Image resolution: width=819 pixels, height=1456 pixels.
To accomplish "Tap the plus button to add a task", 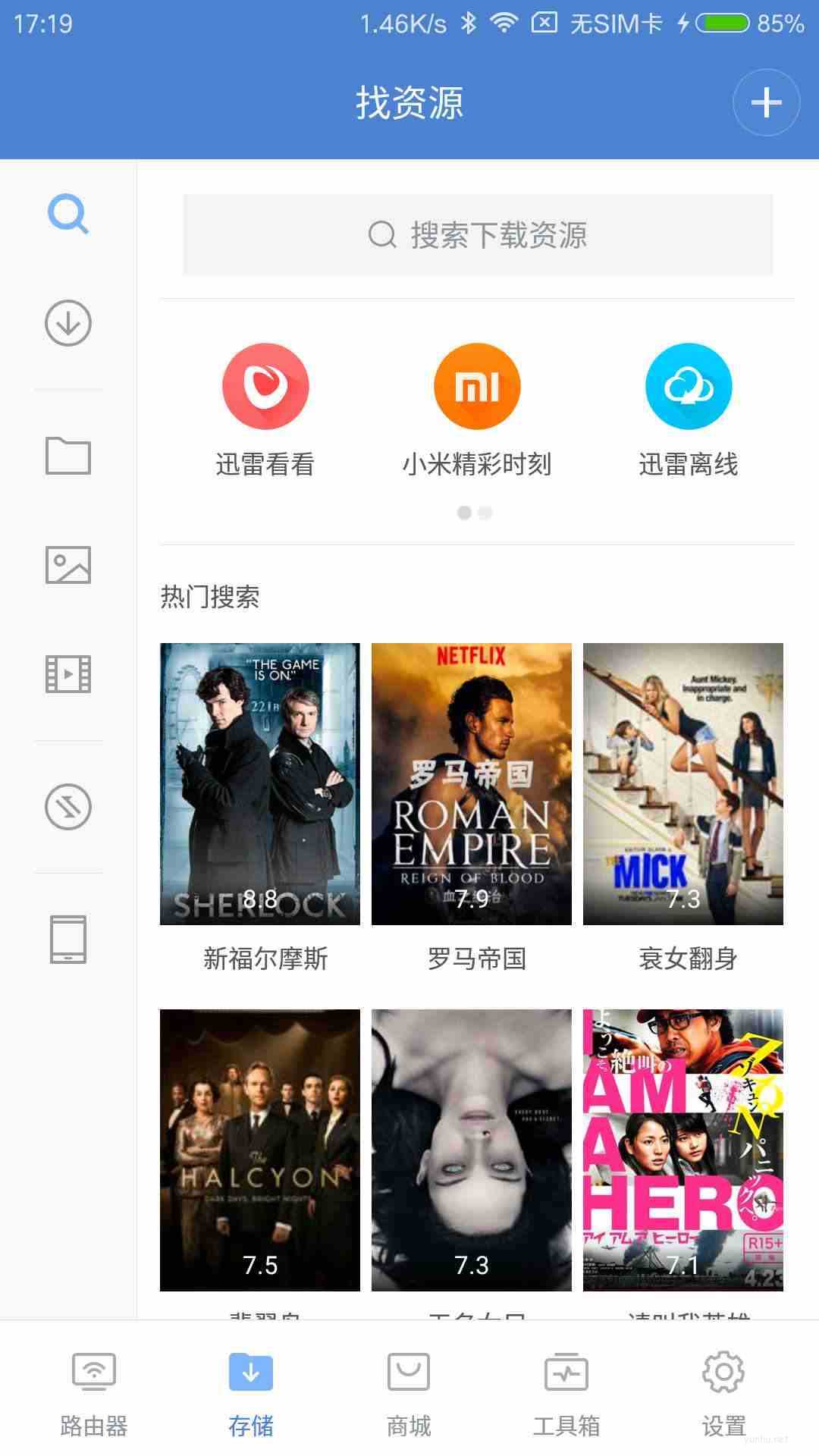I will tap(767, 101).
